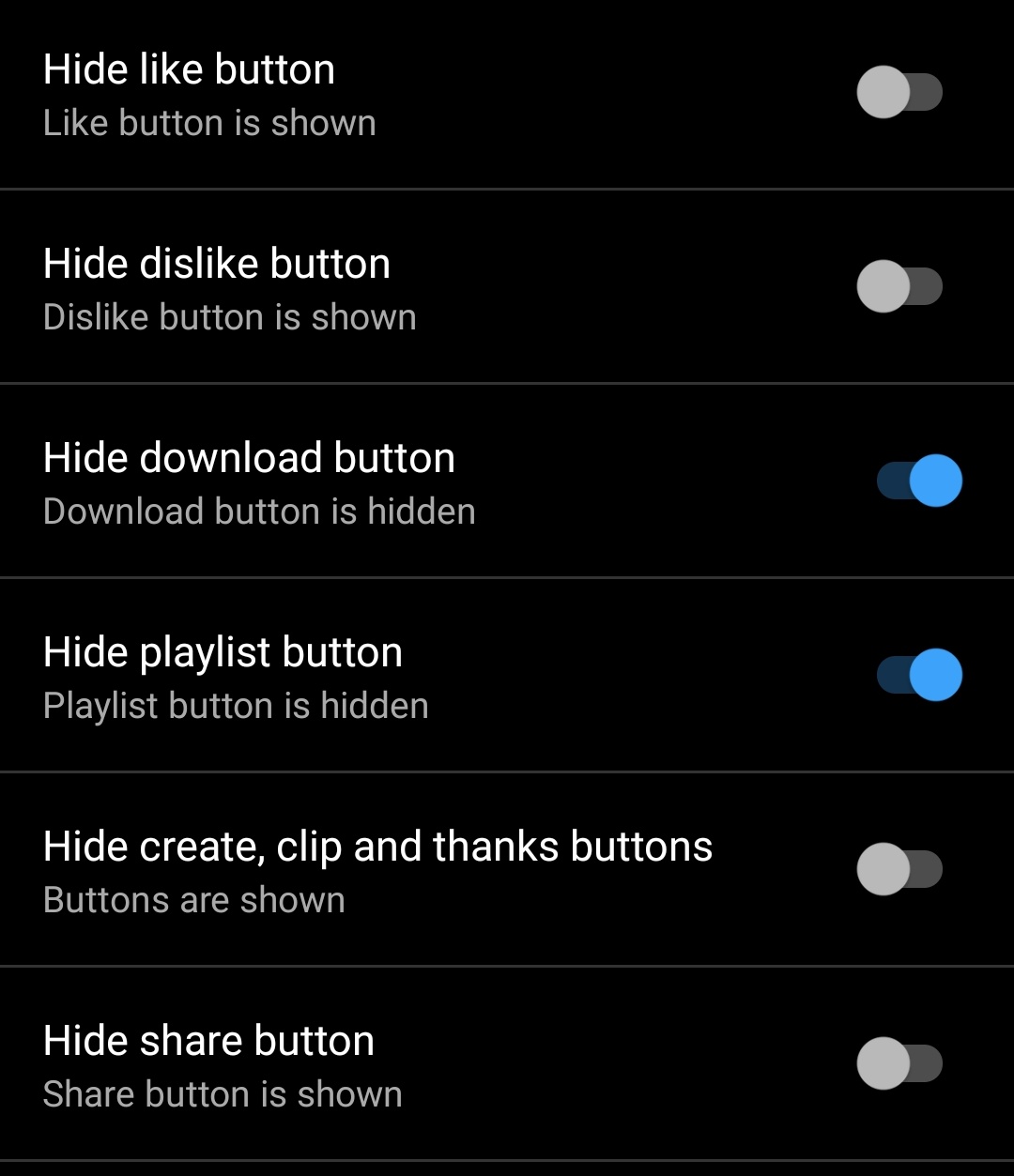Viewport: 1014px width, 1176px height.
Task: Enable the Hide like button toggle
Action: (x=899, y=91)
